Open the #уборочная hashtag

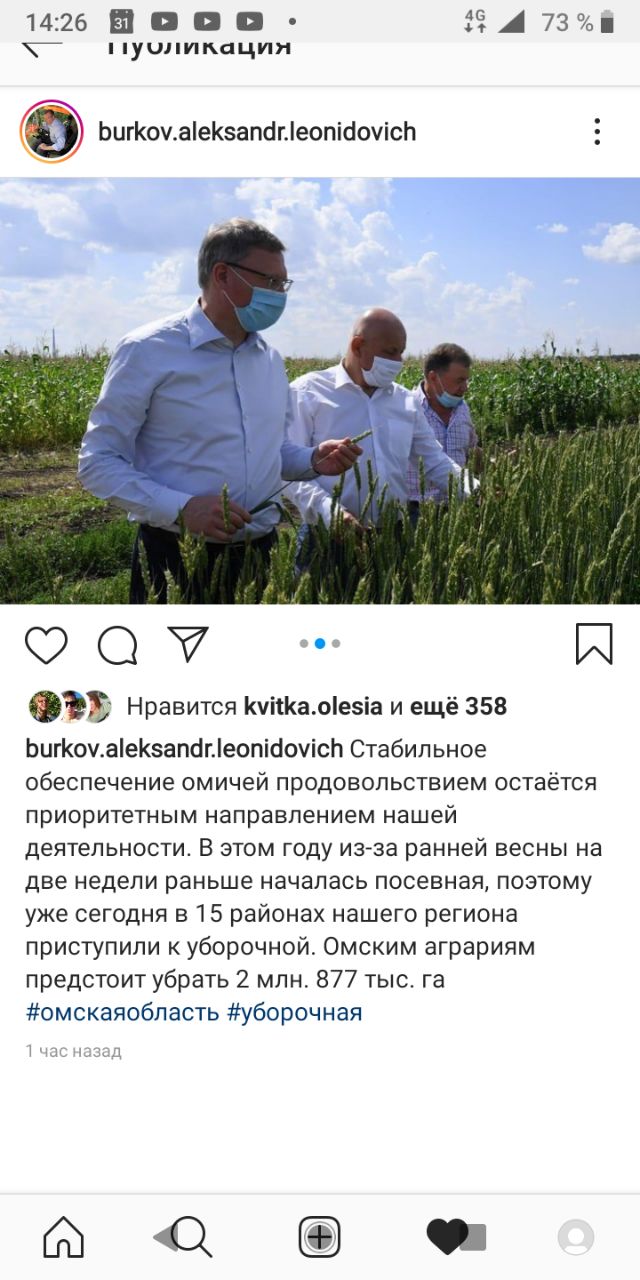point(295,1012)
